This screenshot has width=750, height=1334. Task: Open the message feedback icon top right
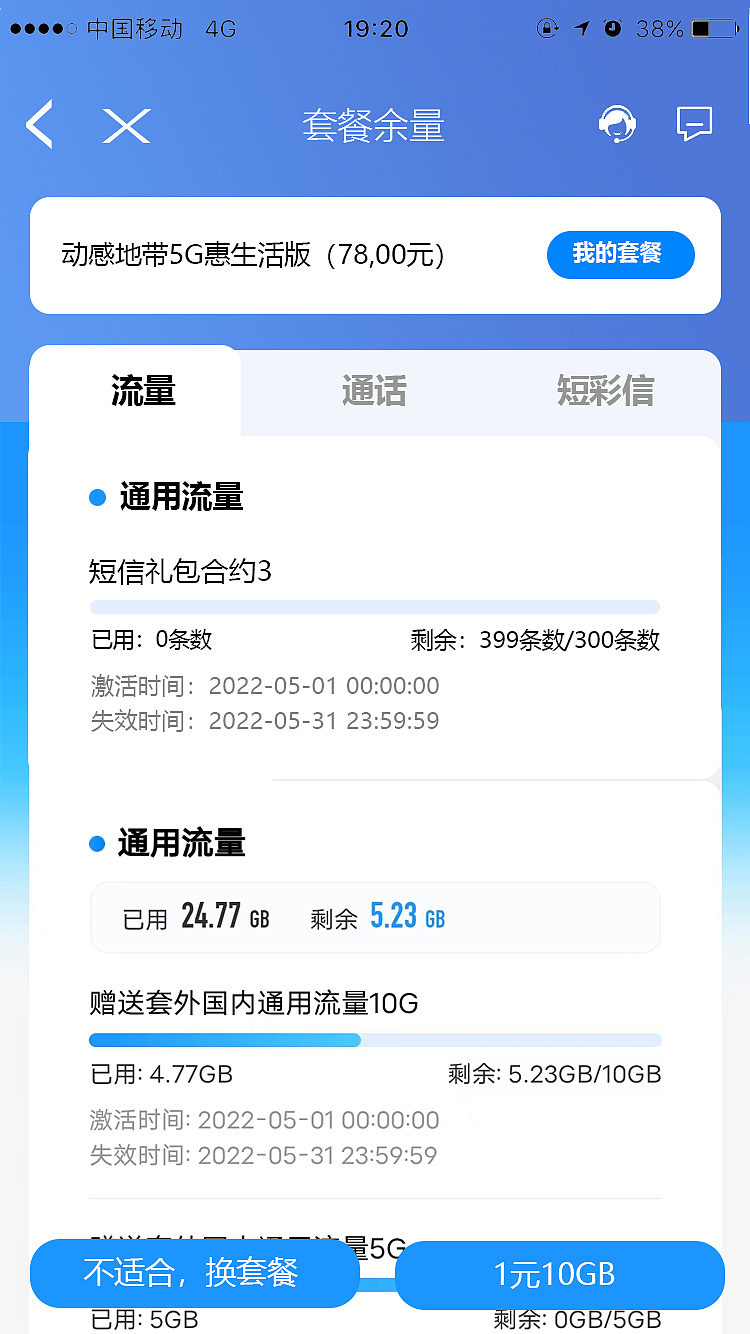click(x=693, y=124)
